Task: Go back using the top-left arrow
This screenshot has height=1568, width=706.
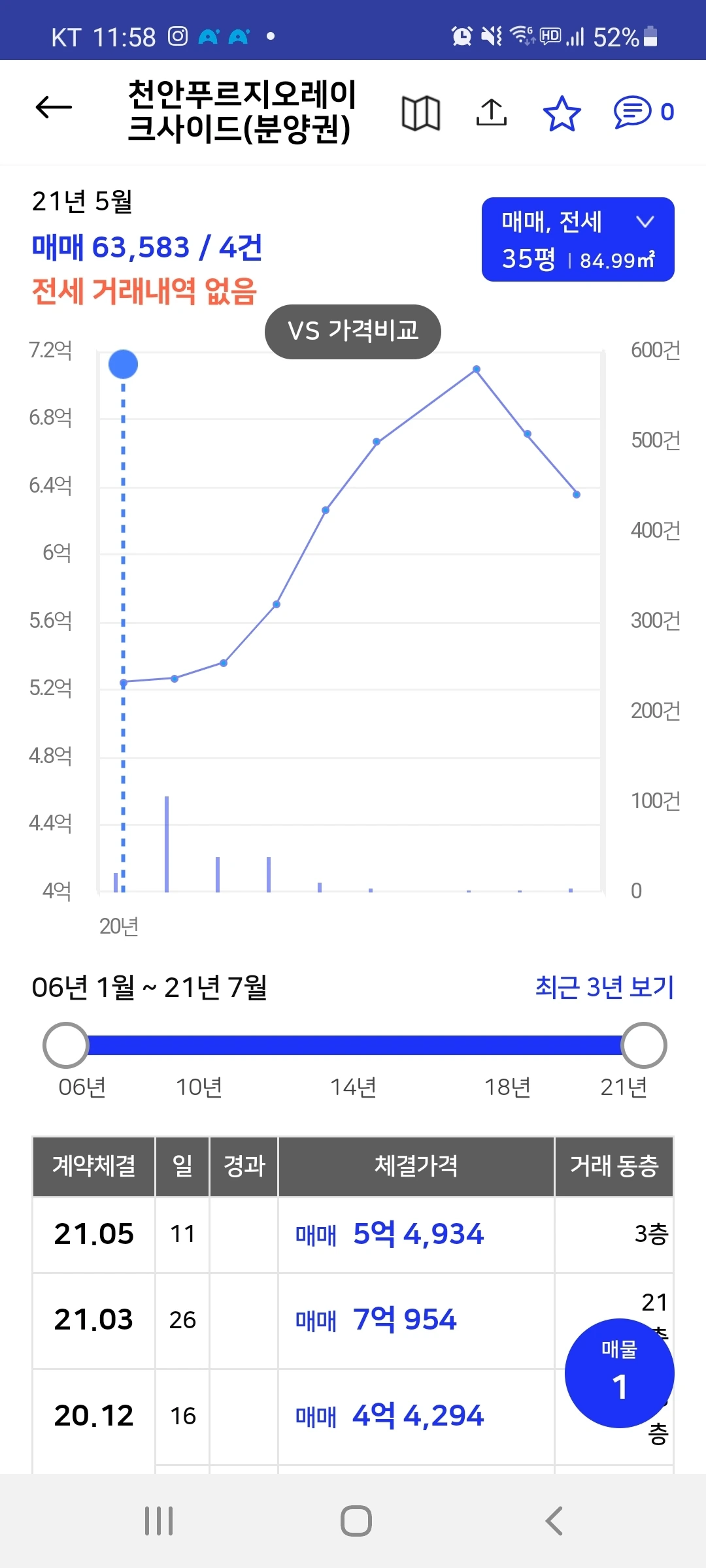Action: tap(54, 108)
